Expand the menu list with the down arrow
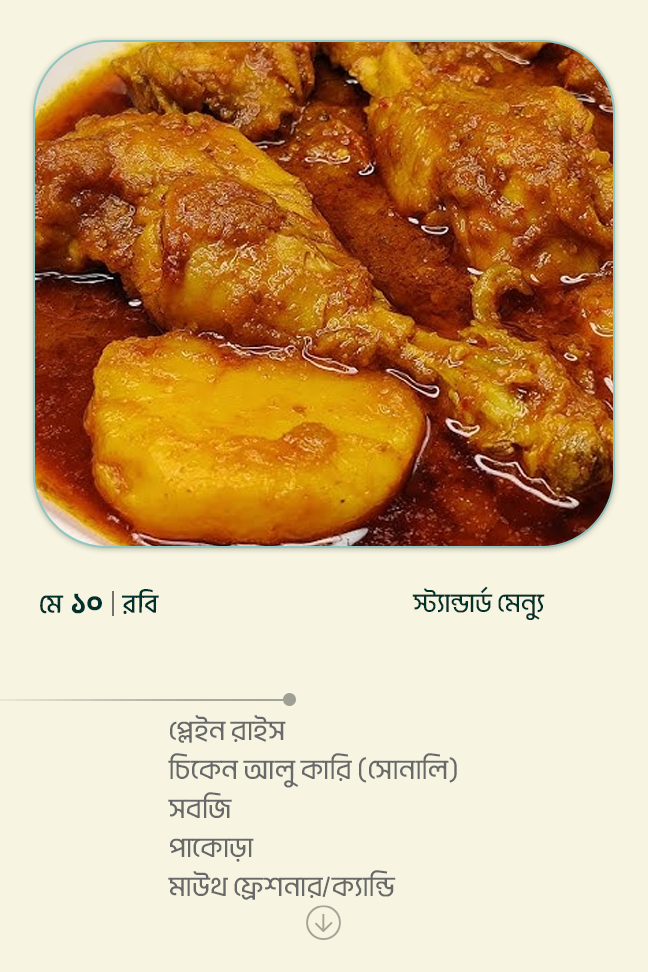Image resolution: width=648 pixels, height=972 pixels. (323, 923)
